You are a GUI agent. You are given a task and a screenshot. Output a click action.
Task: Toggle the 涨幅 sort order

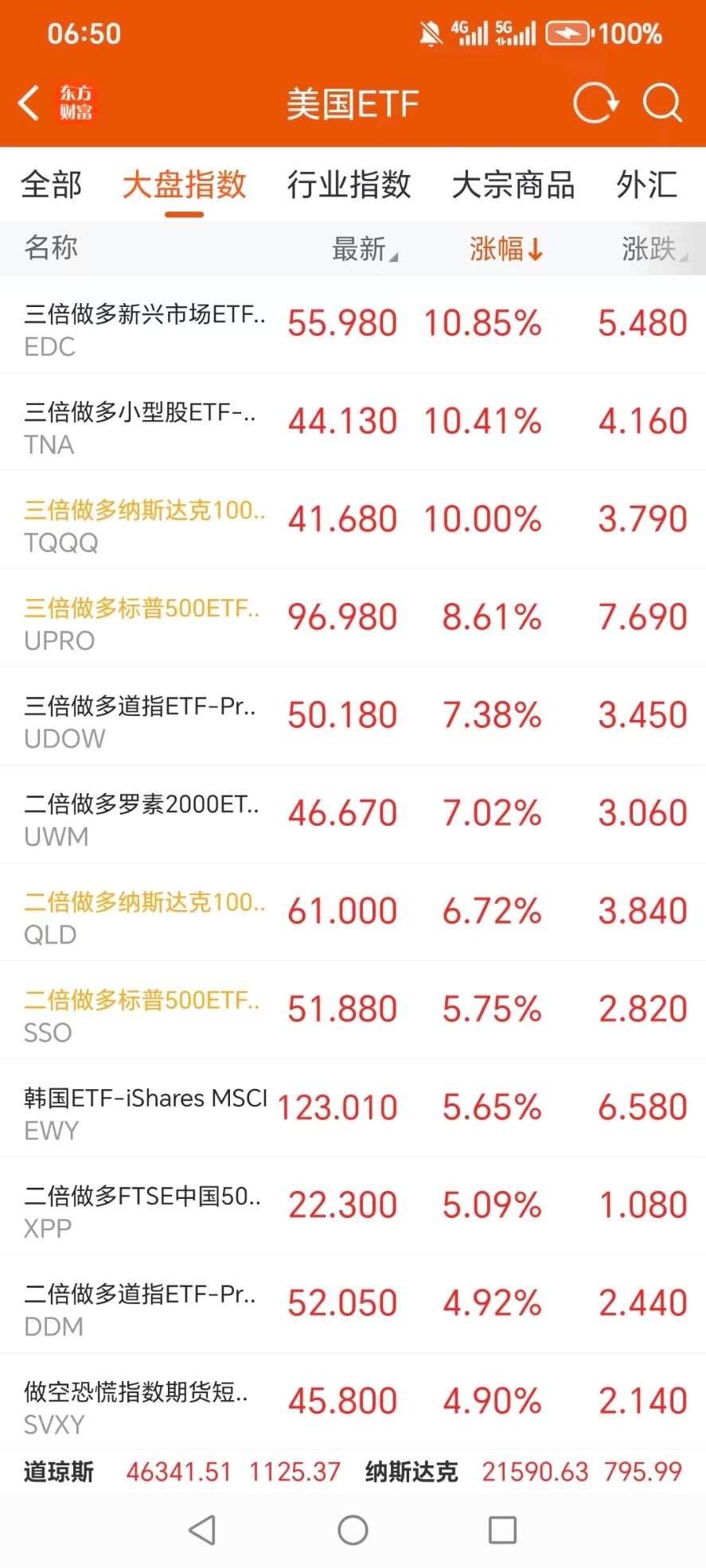pyautogui.click(x=505, y=249)
